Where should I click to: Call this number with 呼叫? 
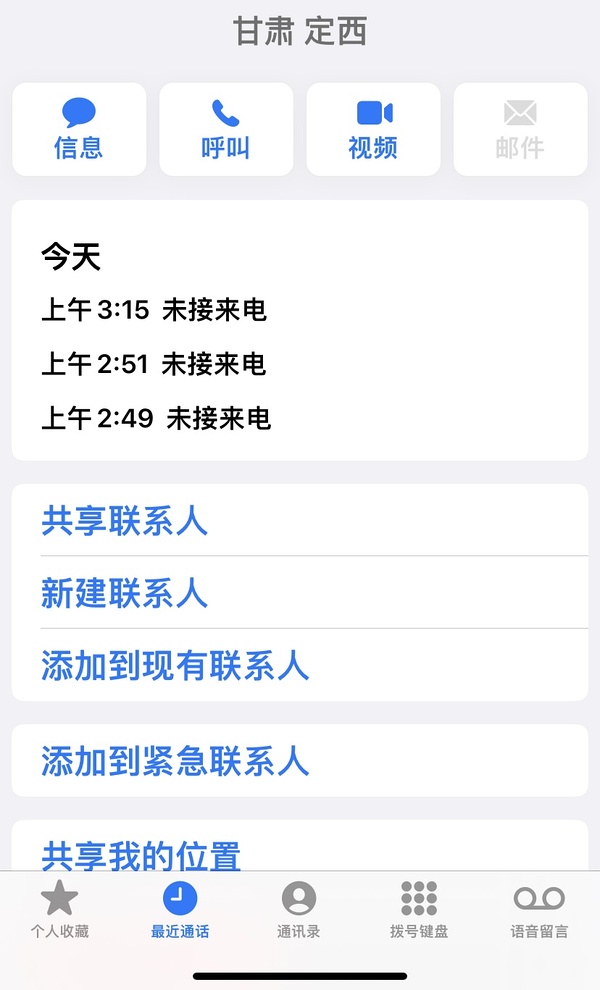226,129
